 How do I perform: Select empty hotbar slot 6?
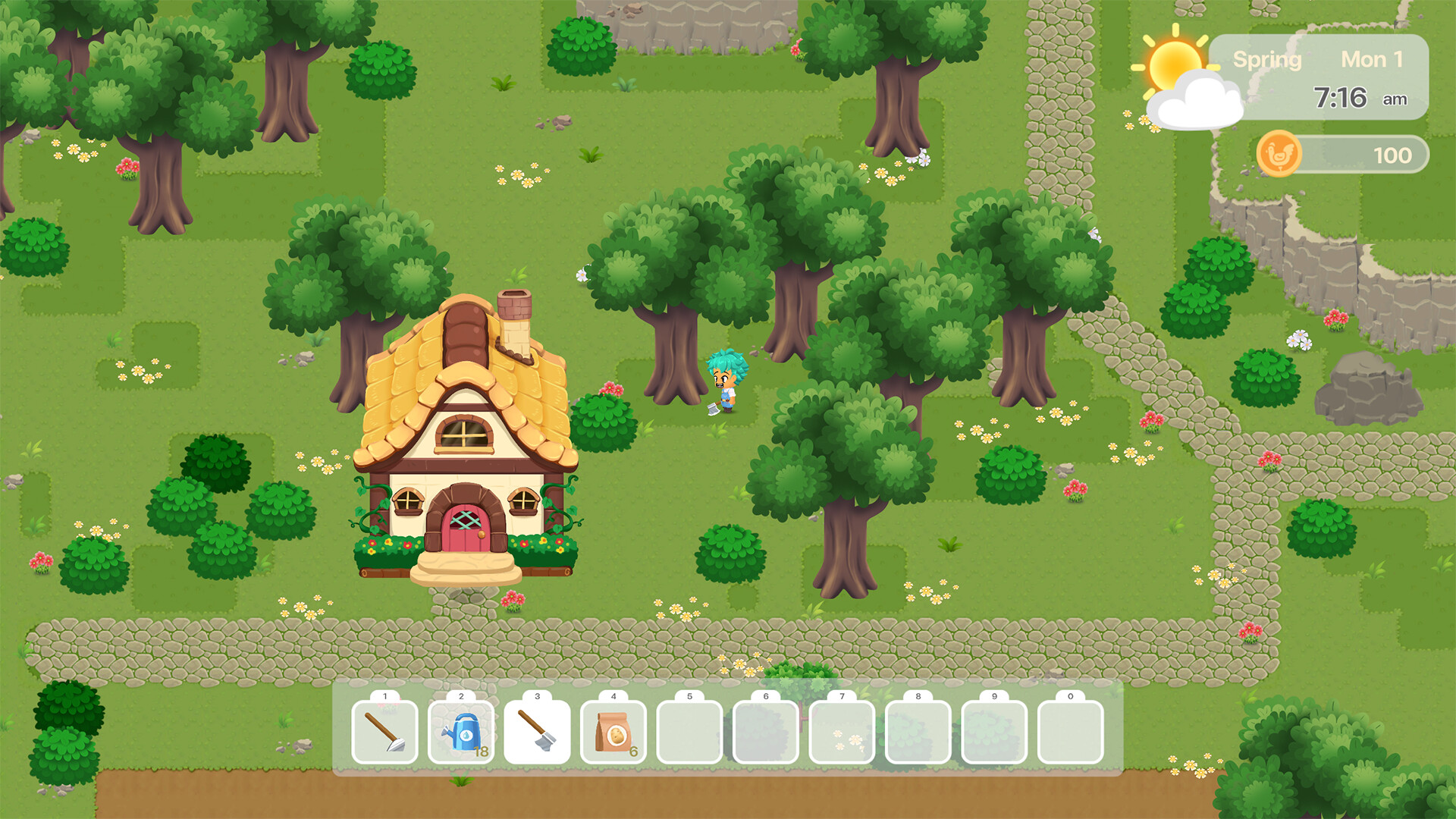click(766, 732)
